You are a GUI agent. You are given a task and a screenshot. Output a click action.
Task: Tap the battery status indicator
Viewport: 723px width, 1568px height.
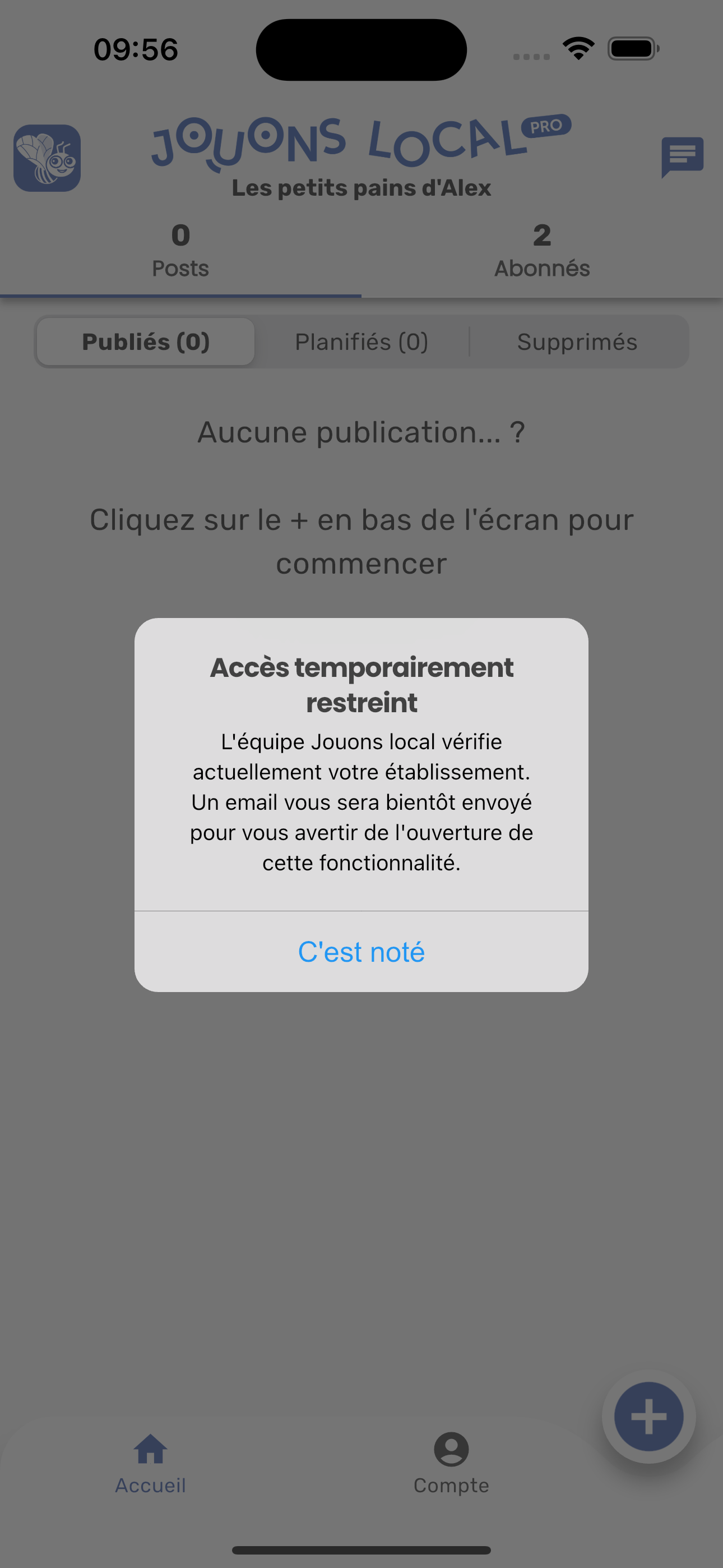pyautogui.click(x=632, y=49)
